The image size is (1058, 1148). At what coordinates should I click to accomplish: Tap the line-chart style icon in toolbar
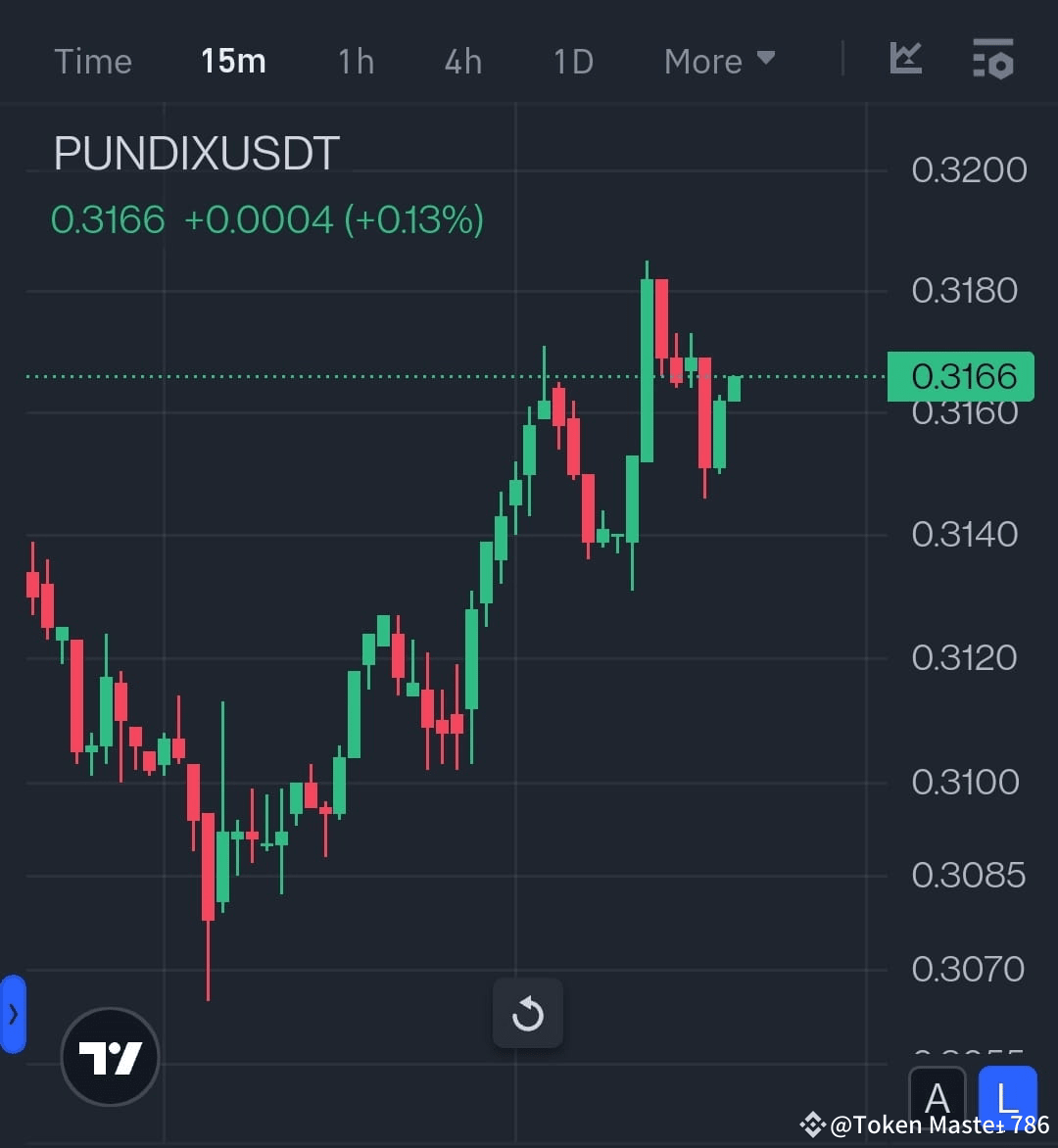pos(905,60)
